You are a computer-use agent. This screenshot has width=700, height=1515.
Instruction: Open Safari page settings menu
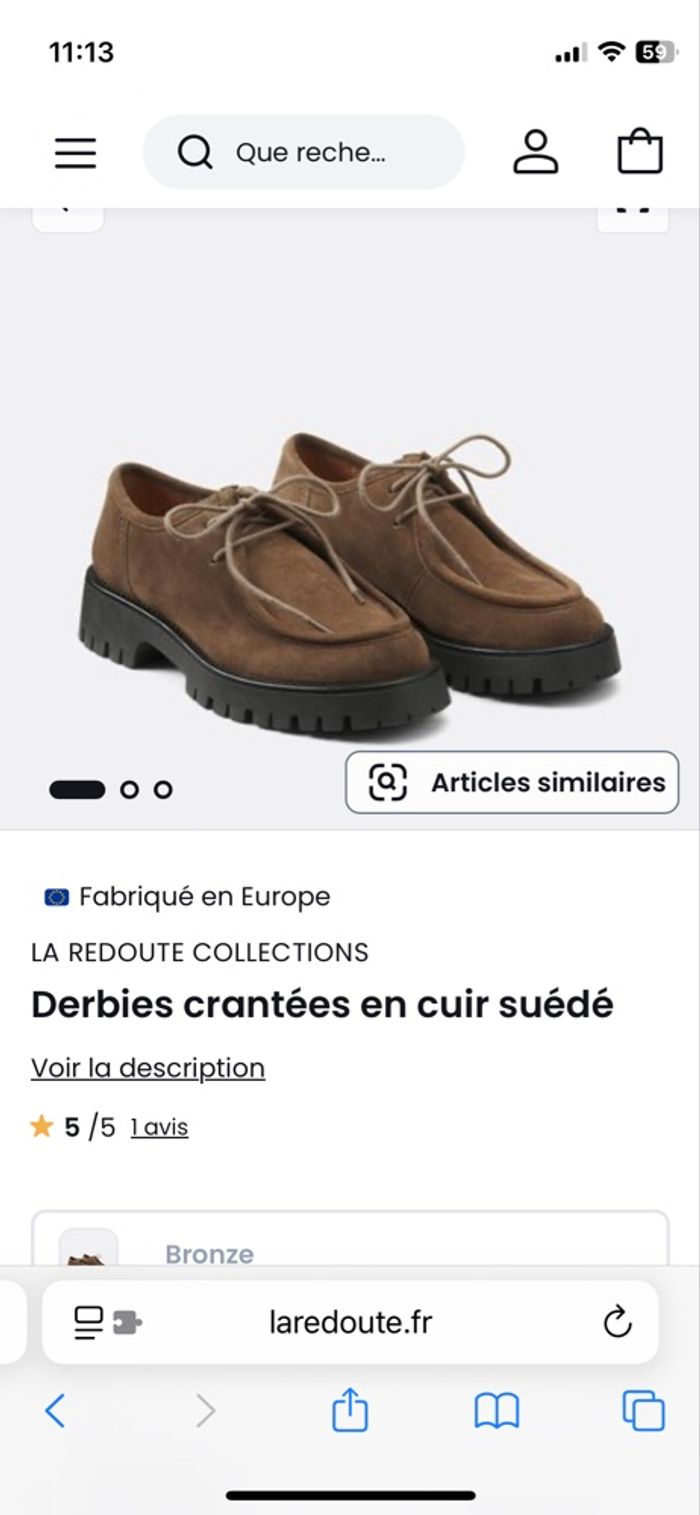(107, 1323)
